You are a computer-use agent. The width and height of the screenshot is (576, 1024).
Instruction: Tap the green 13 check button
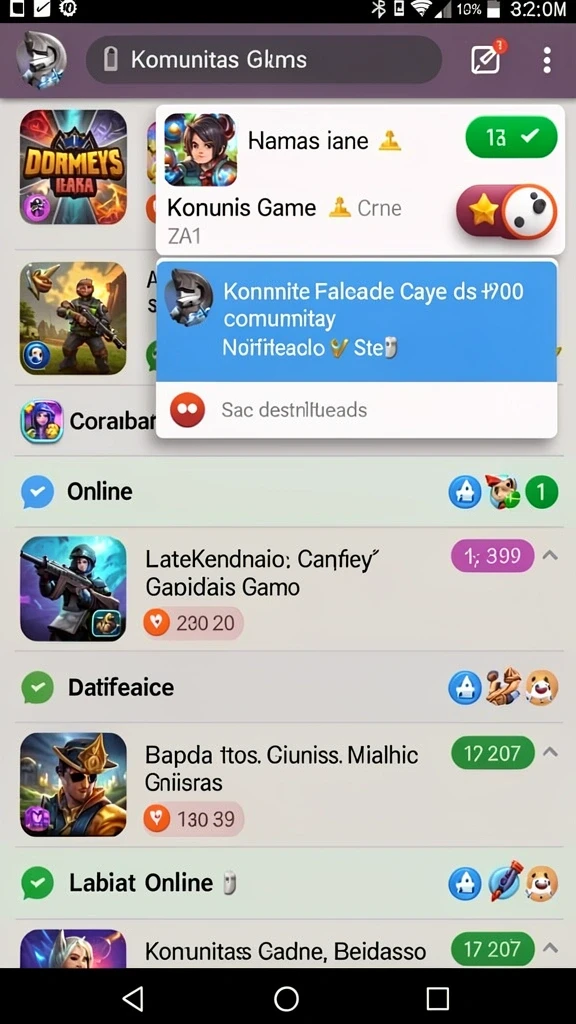pos(511,137)
